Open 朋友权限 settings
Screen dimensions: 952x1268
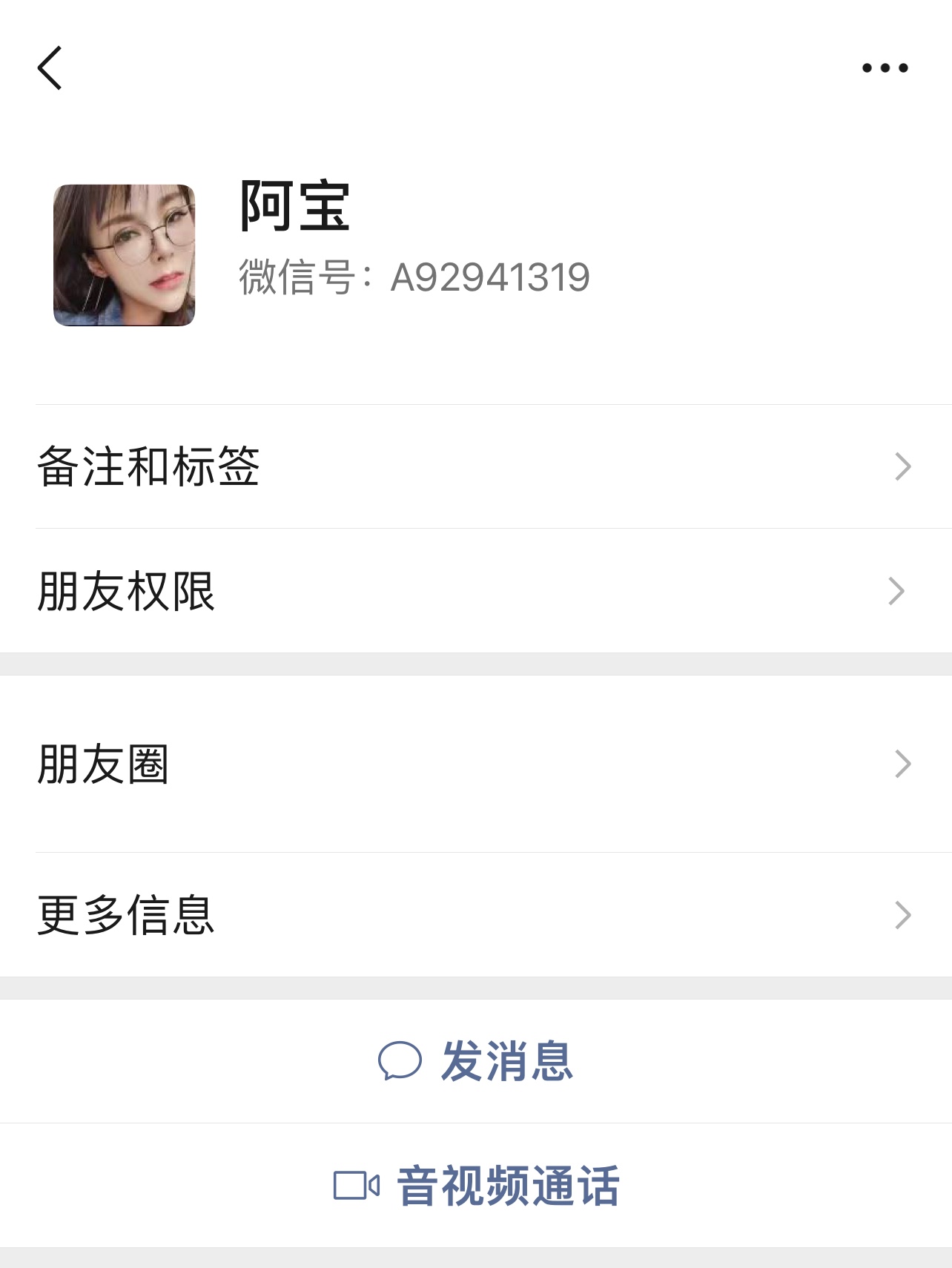[x=475, y=591]
